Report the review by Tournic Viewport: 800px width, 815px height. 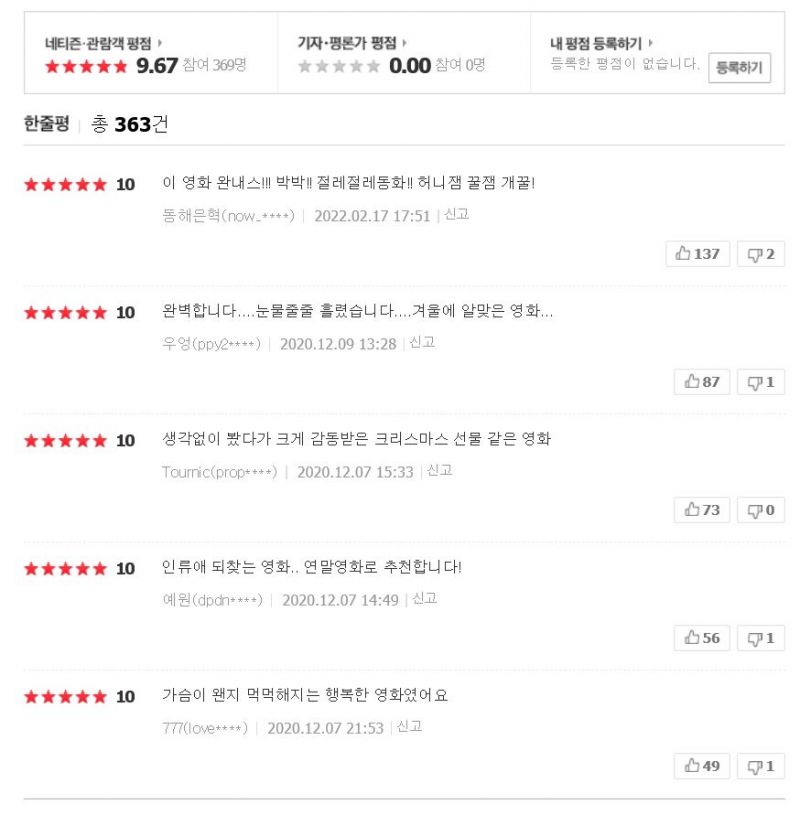coord(439,471)
